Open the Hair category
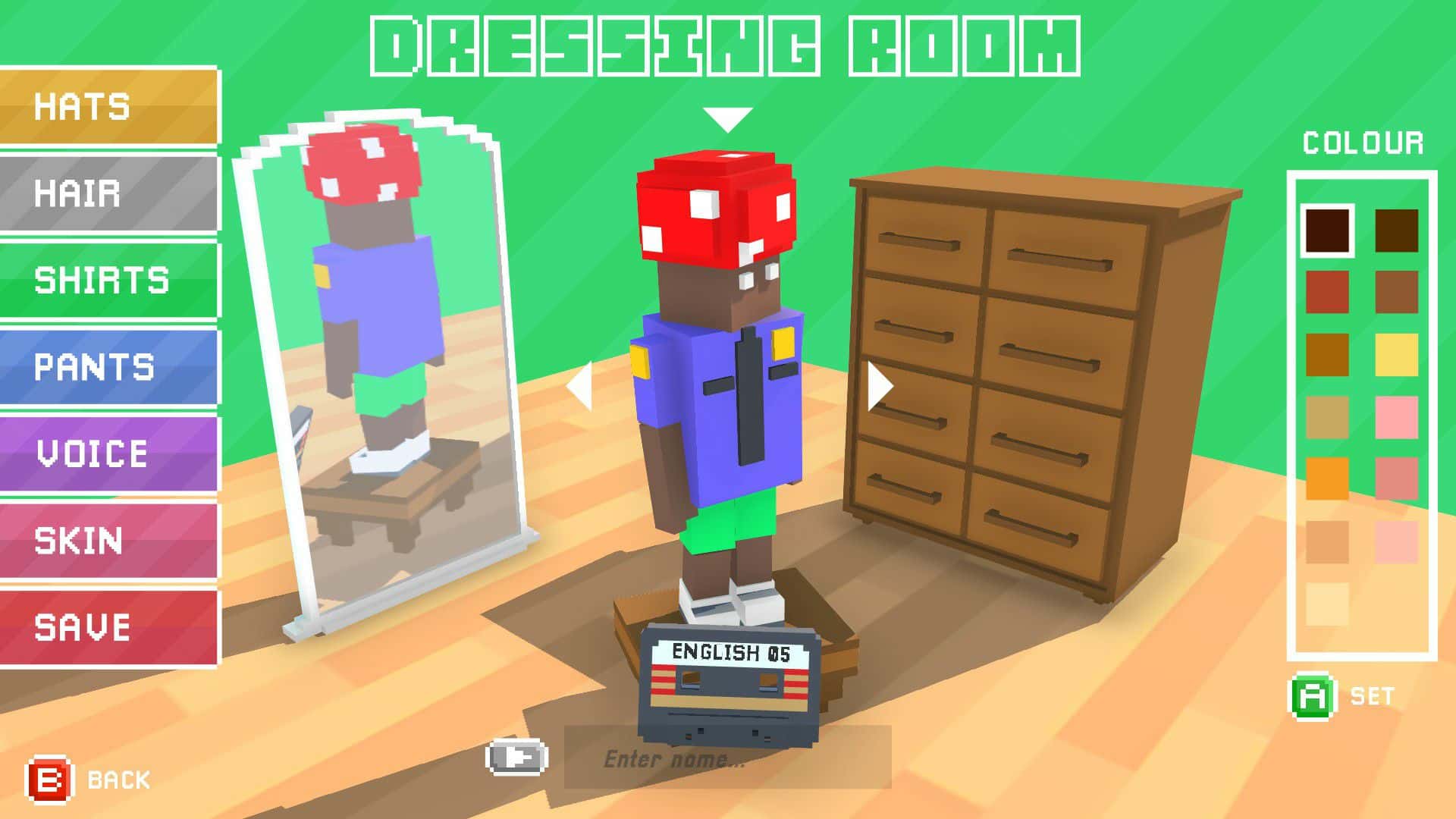Viewport: 1456px width, 819px height. click(x=108, y=193)
